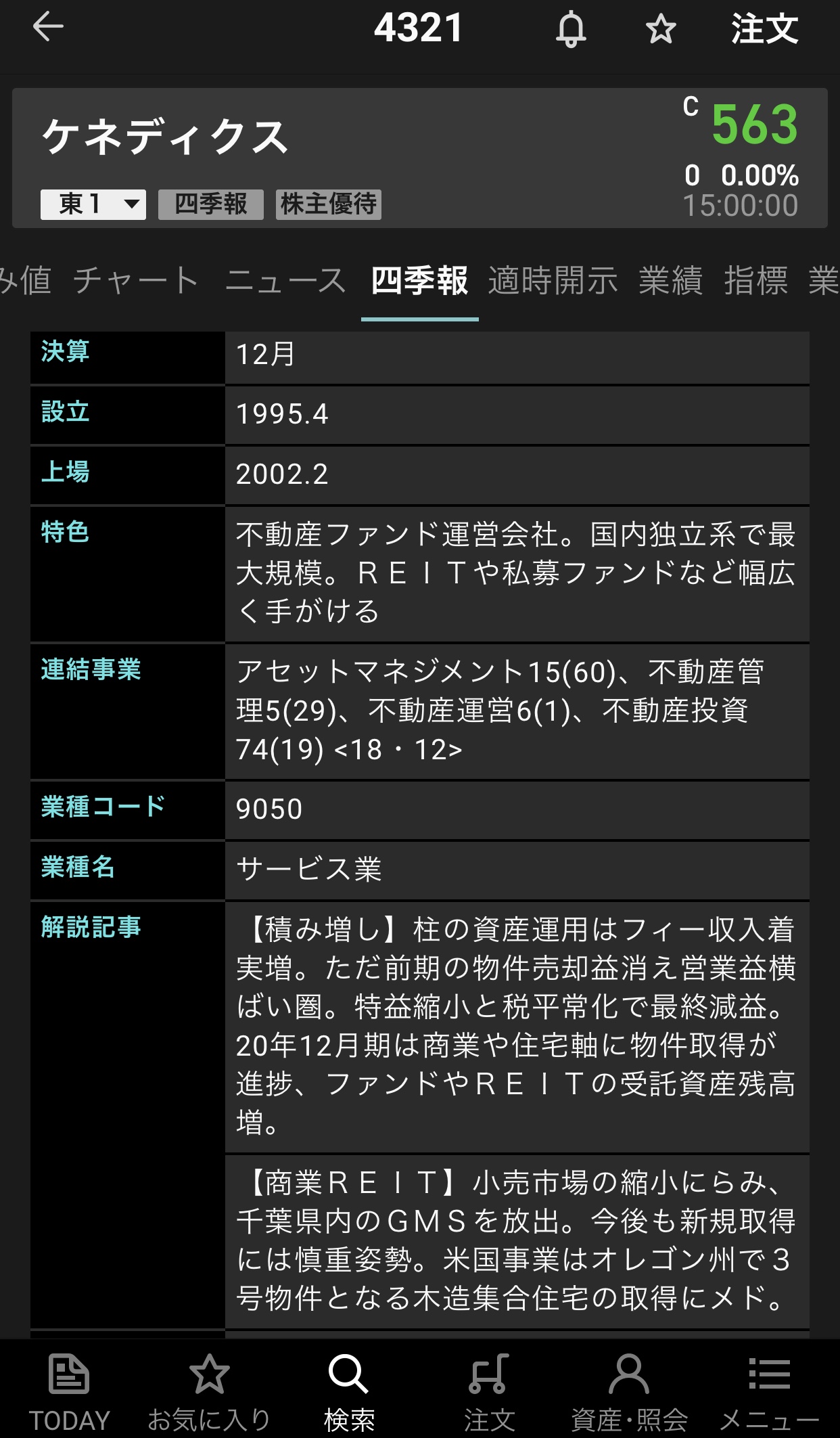
Task: Add stock 4321 to favorites with star
Action: pyautogui.click(x=660, y=29)
